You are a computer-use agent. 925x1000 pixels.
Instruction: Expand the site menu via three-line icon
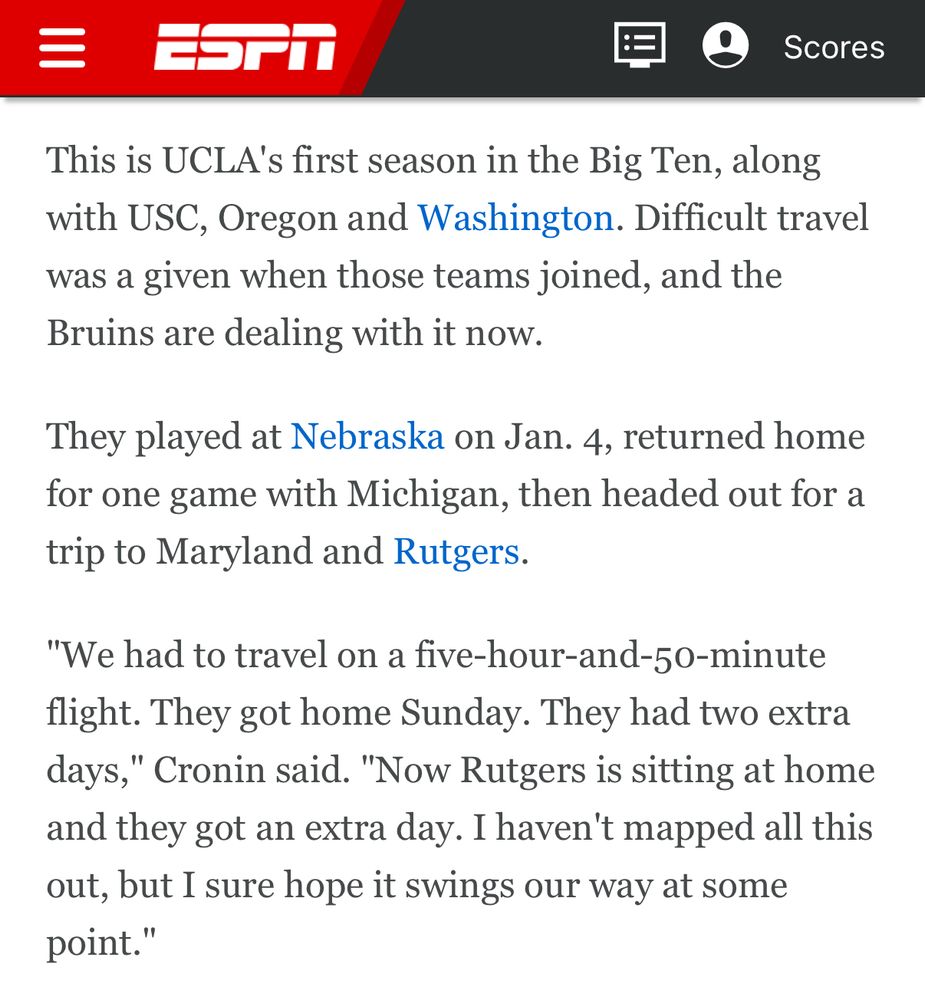click(62, 46)
